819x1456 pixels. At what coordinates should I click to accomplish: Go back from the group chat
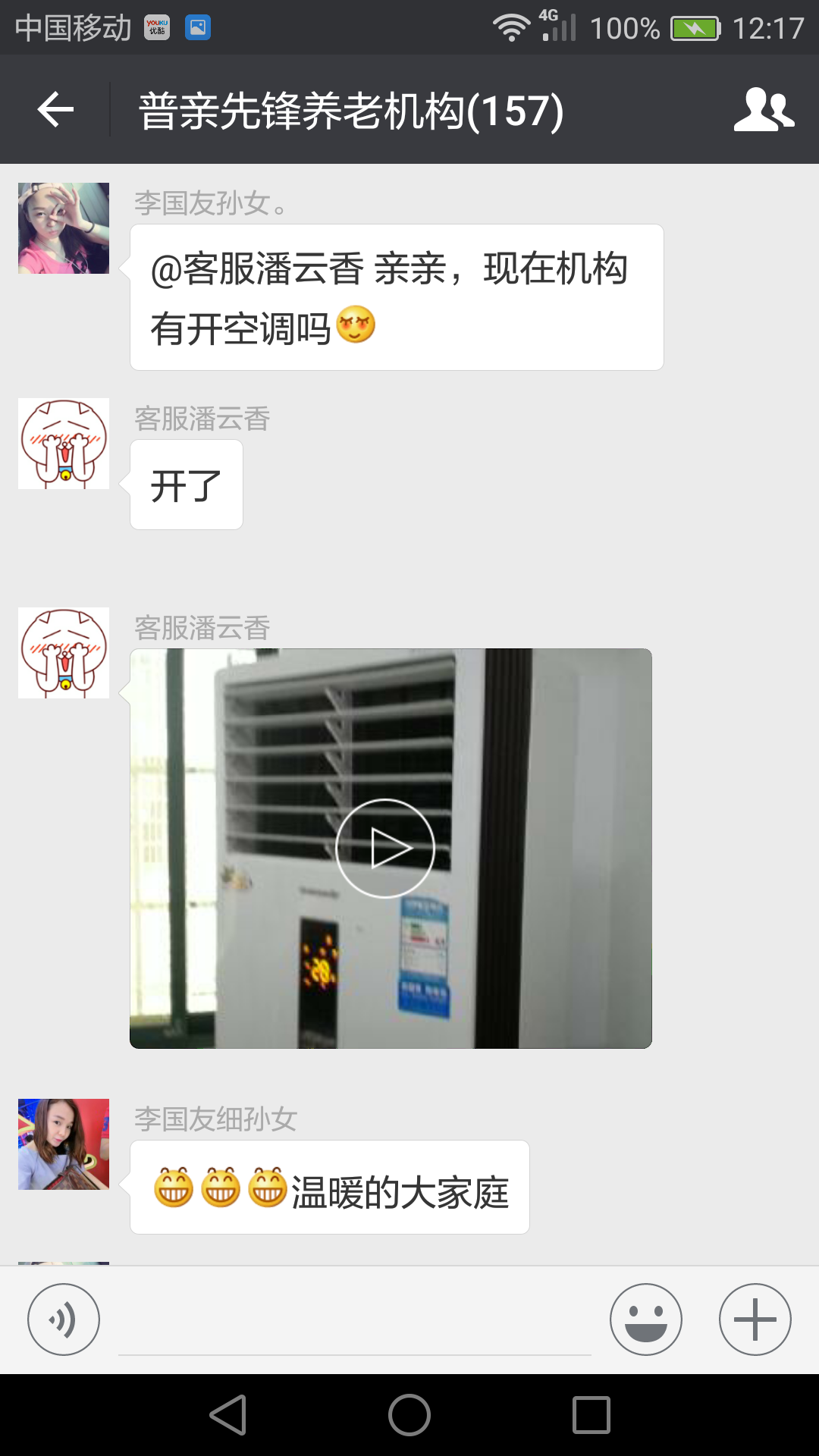point(55,110)
